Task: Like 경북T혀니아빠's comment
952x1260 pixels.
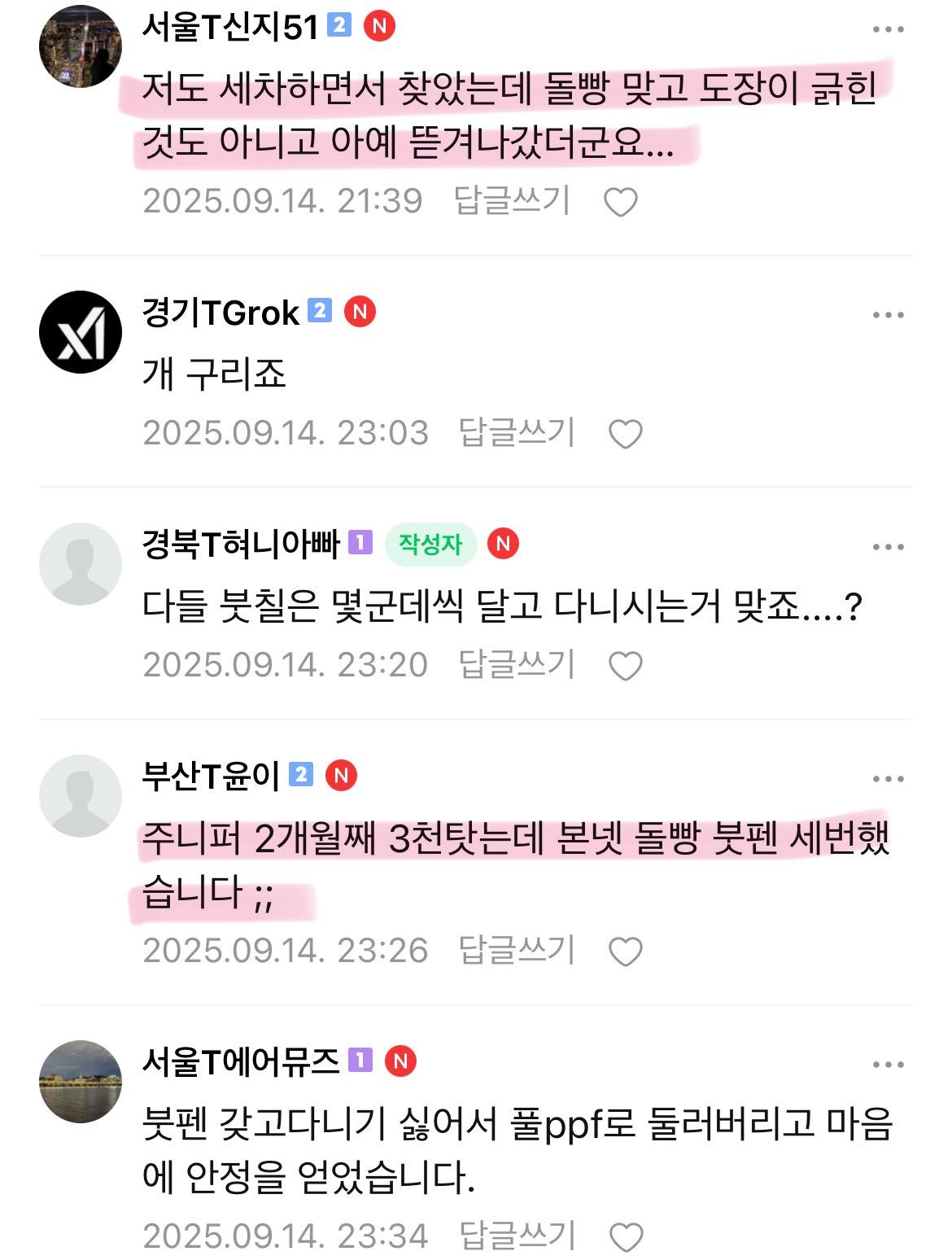Action: [x=625, y=666]
